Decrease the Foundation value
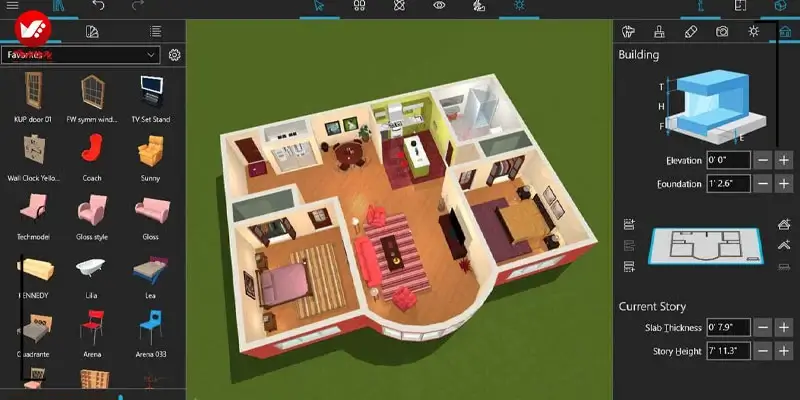The height and width of the screenshot is (400, 800). coord(763,185)
